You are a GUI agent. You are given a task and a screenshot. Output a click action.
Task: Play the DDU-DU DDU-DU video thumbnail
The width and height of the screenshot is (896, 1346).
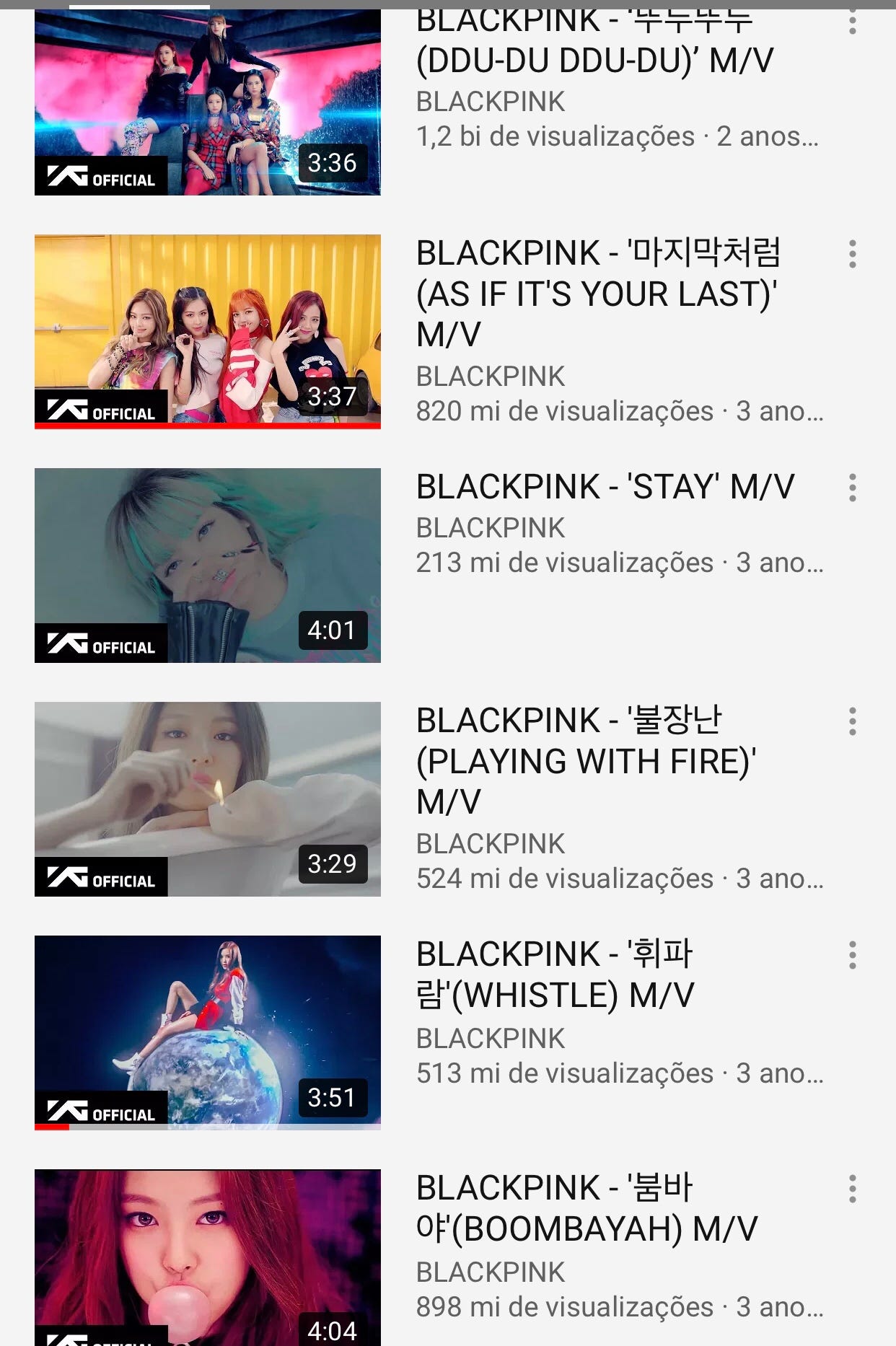pyautogui.click(x=208, y=102)
